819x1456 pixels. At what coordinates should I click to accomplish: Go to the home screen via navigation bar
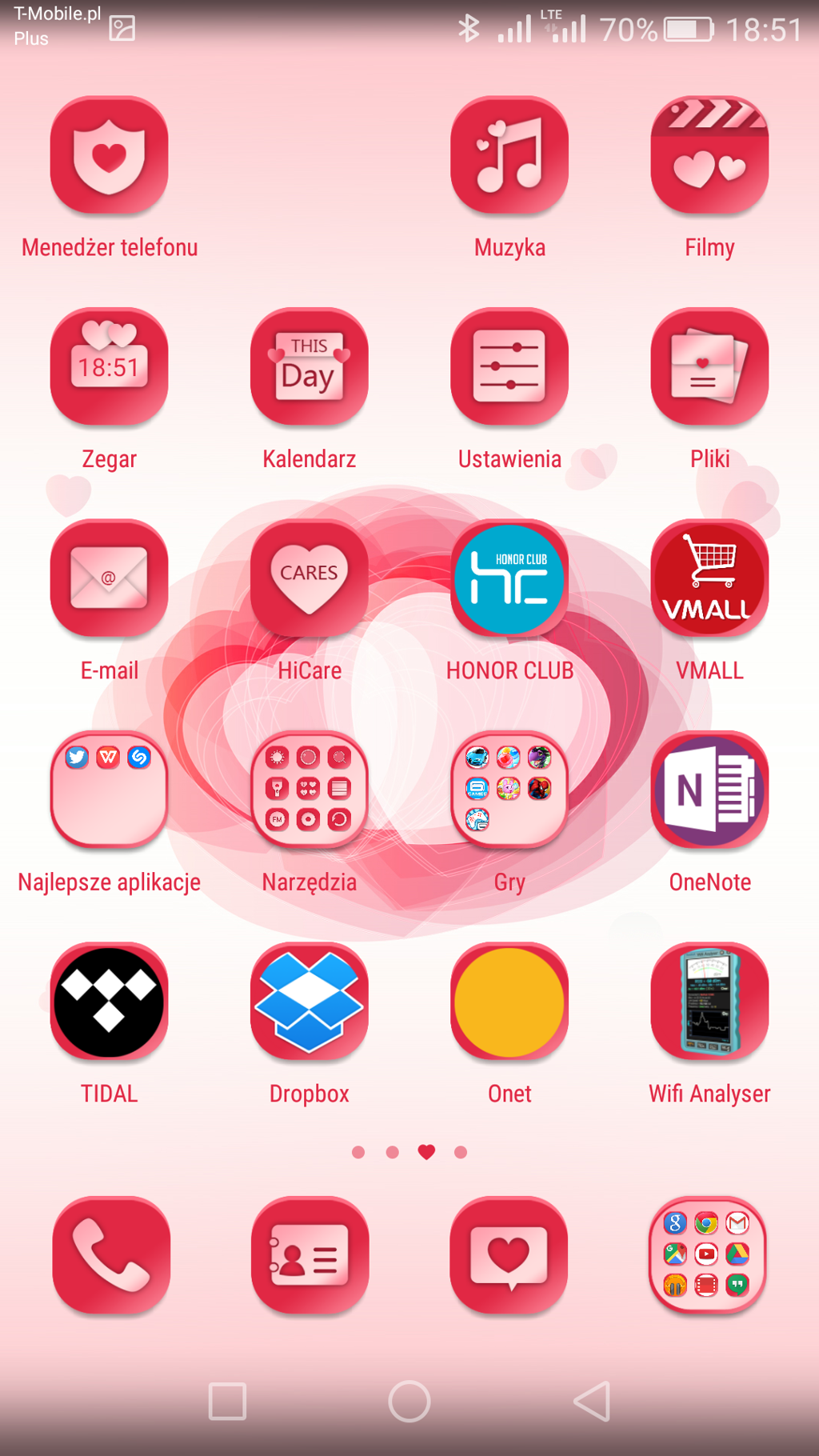[409, 1402]
